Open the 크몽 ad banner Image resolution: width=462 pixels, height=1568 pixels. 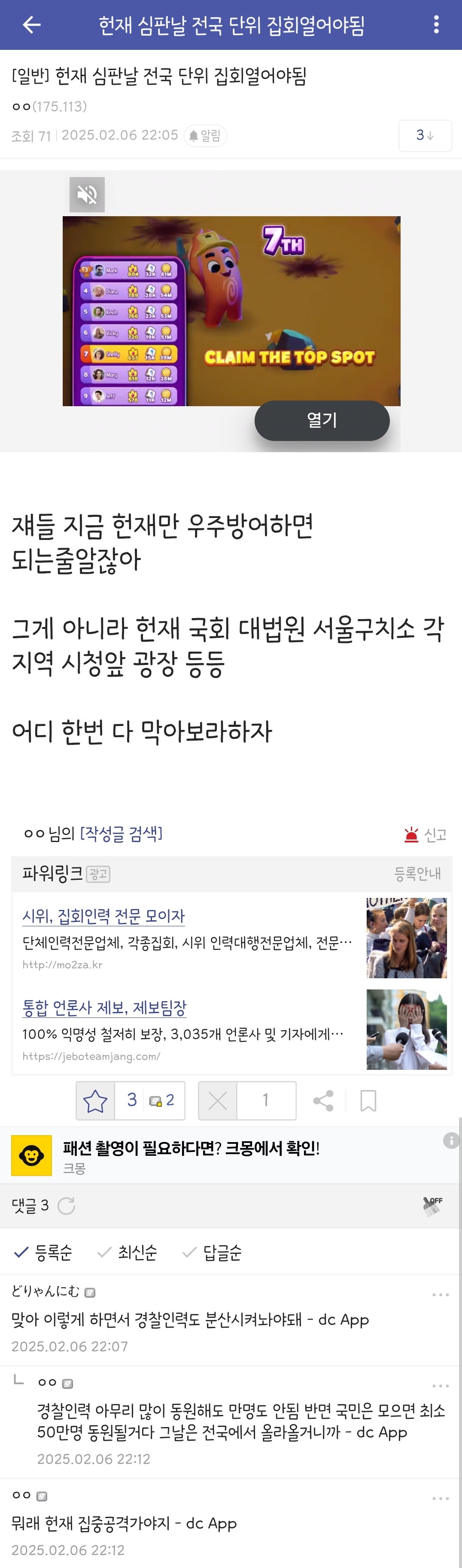tap(191, 1155)
